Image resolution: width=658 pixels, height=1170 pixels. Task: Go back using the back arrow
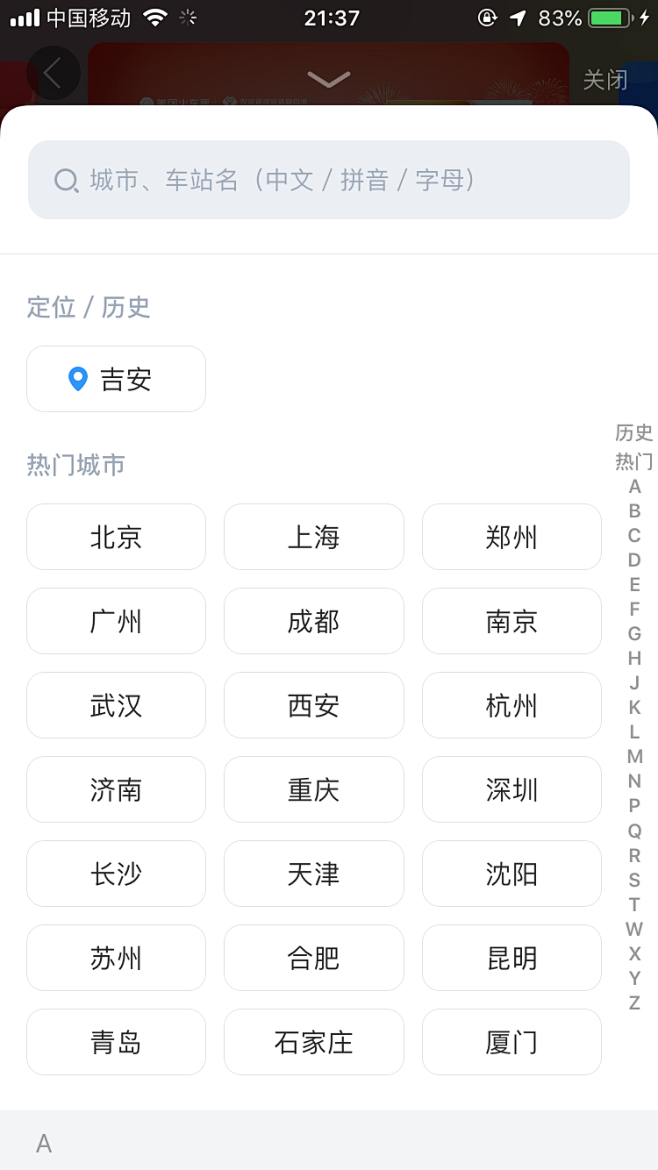point(53,73)
